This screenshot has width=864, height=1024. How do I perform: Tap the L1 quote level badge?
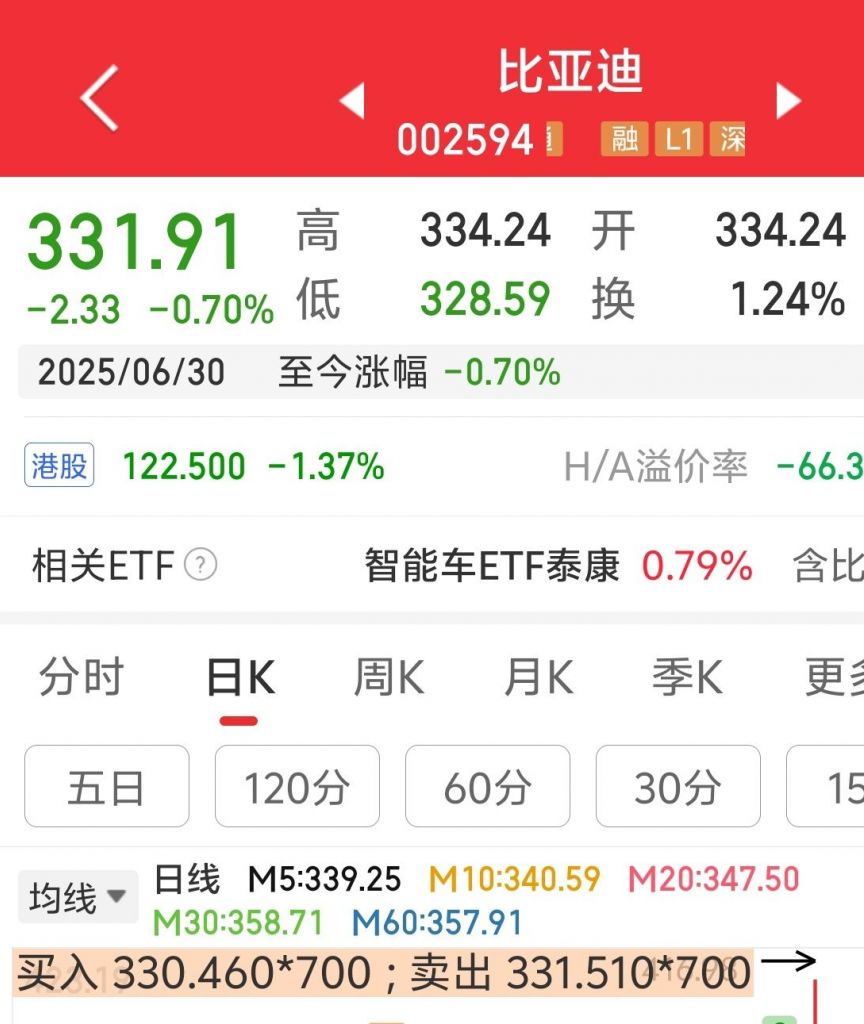679,140
